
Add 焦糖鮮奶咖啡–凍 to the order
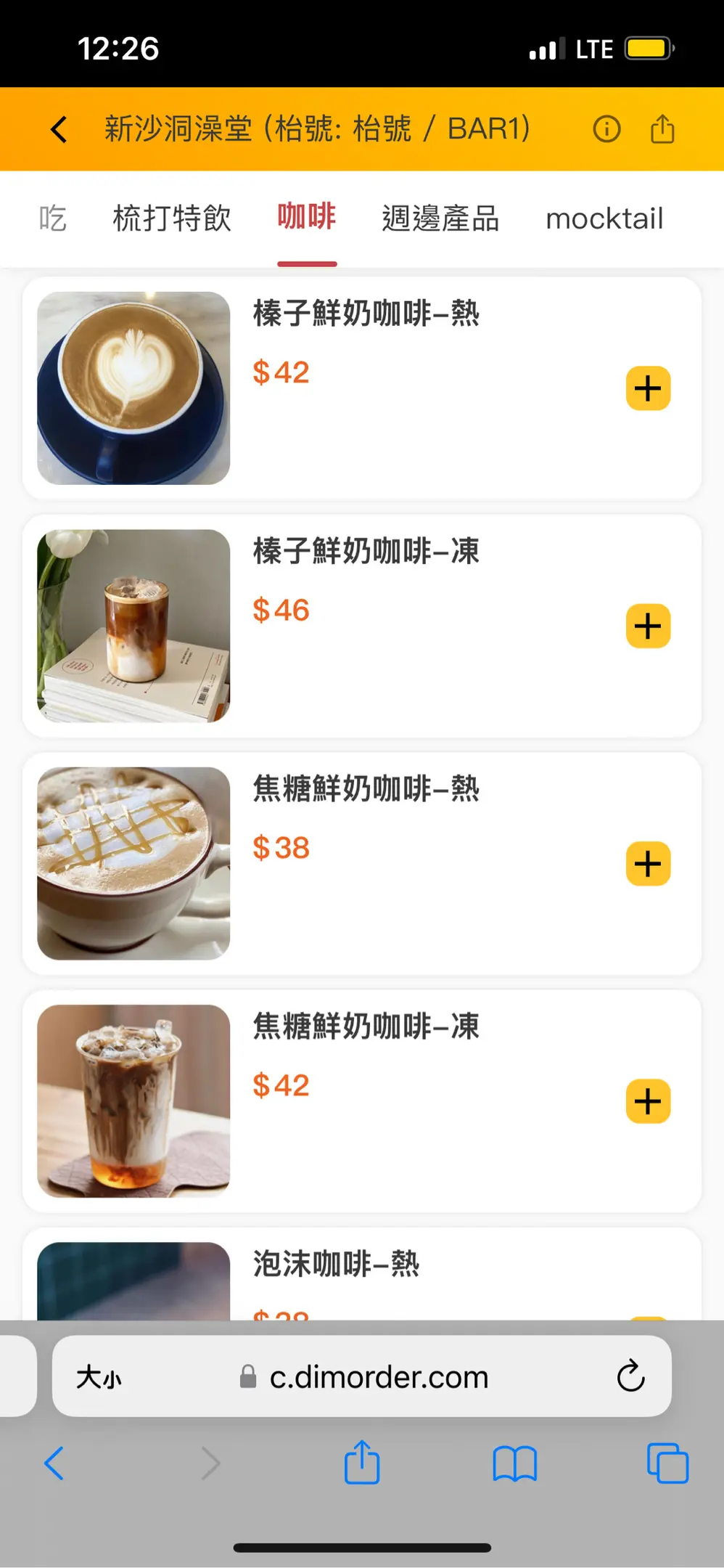pos(648,1101)
